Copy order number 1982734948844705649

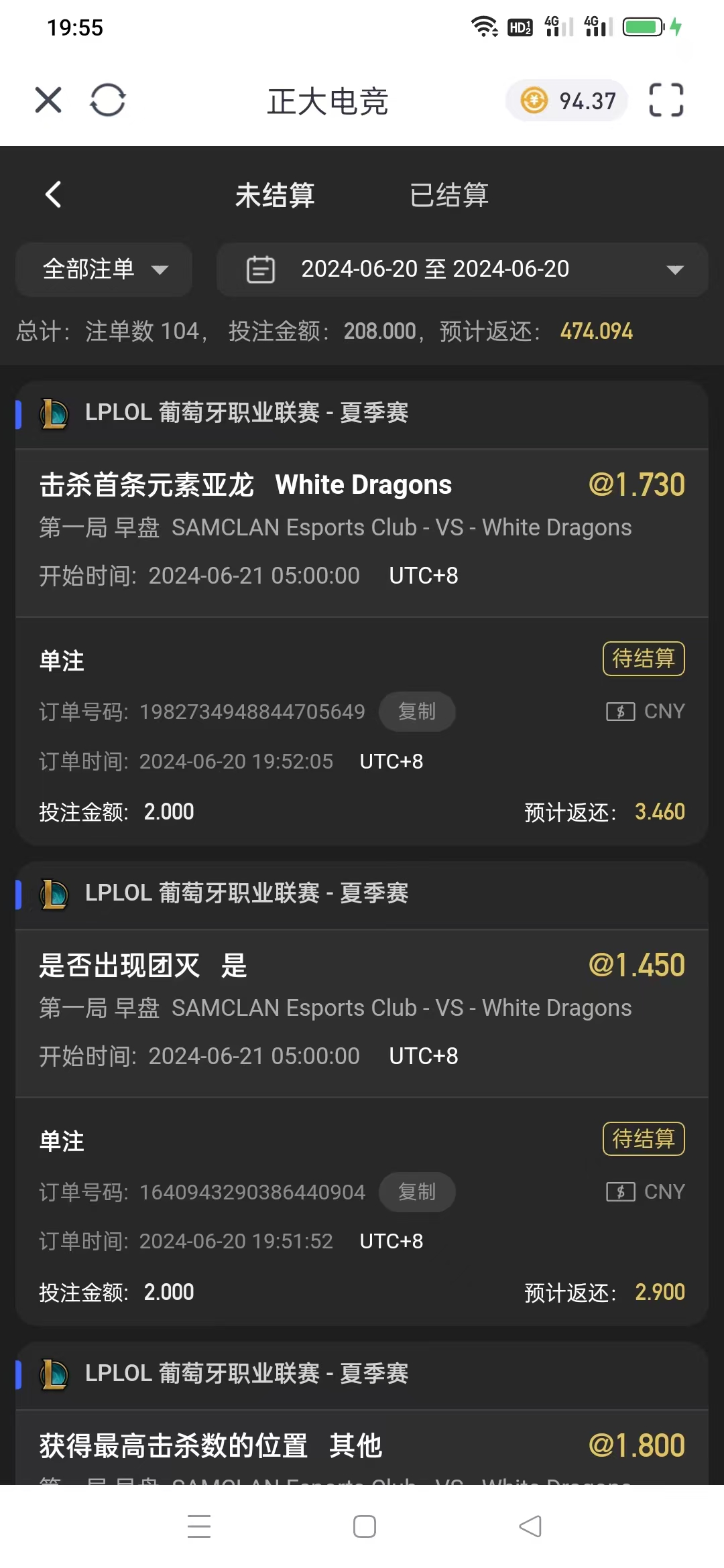click(417, 712)
